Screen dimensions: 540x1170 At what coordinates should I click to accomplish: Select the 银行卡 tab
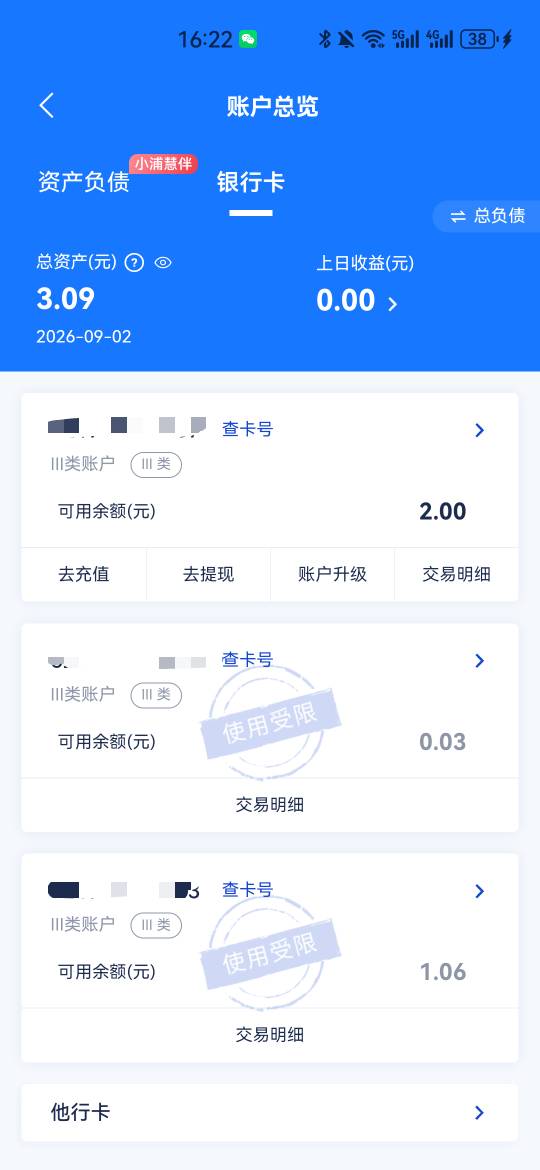click(251, 182)
